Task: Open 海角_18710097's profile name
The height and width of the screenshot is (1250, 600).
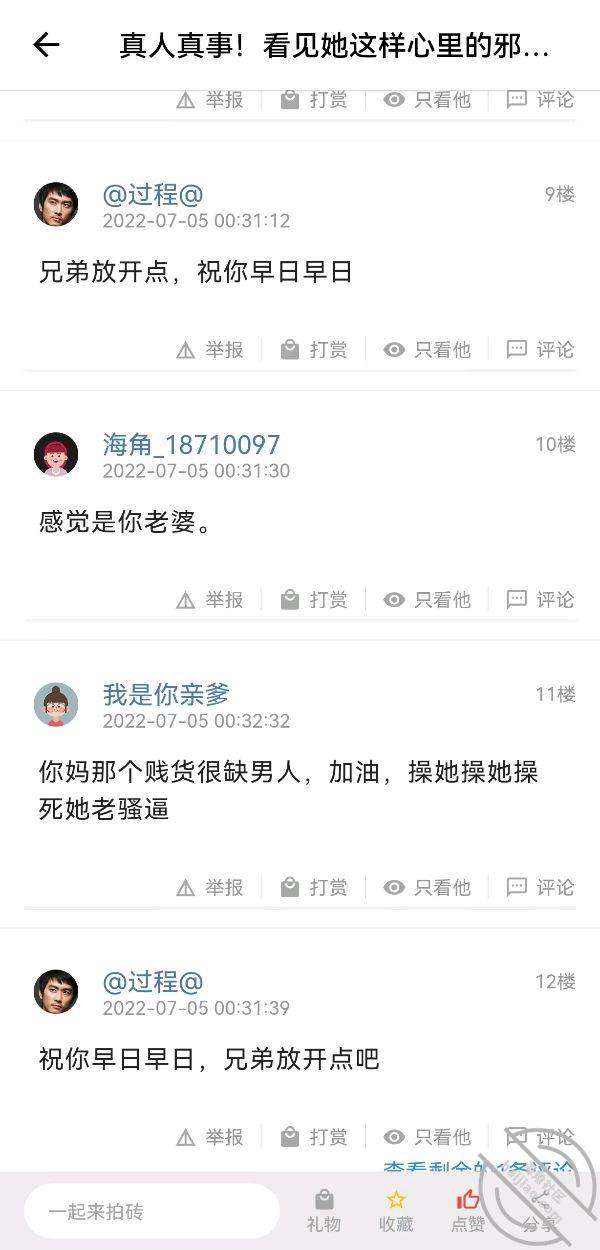Action: (191, 444)
